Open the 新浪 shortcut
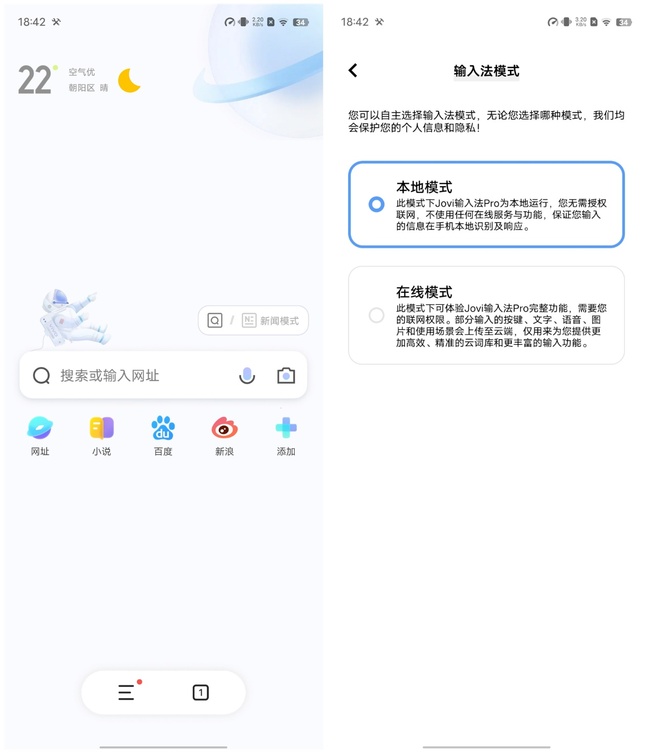The image size is (650, 753). [x=224, y=435]
